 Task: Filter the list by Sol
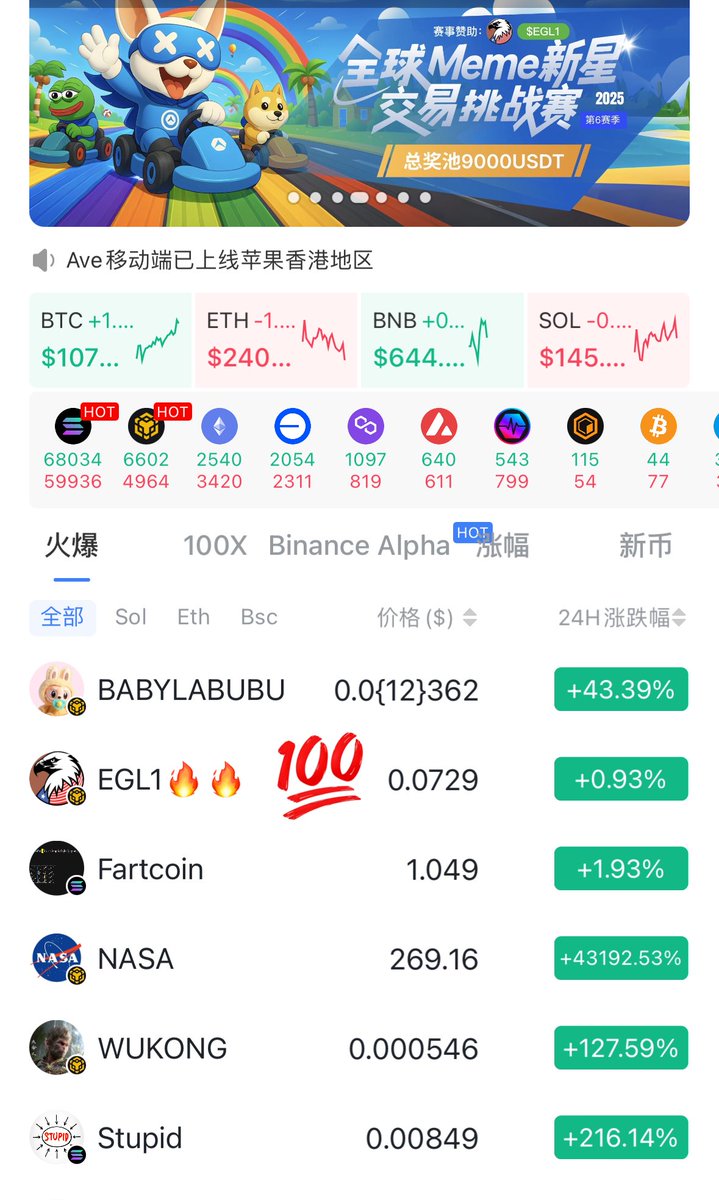[131, 617]
